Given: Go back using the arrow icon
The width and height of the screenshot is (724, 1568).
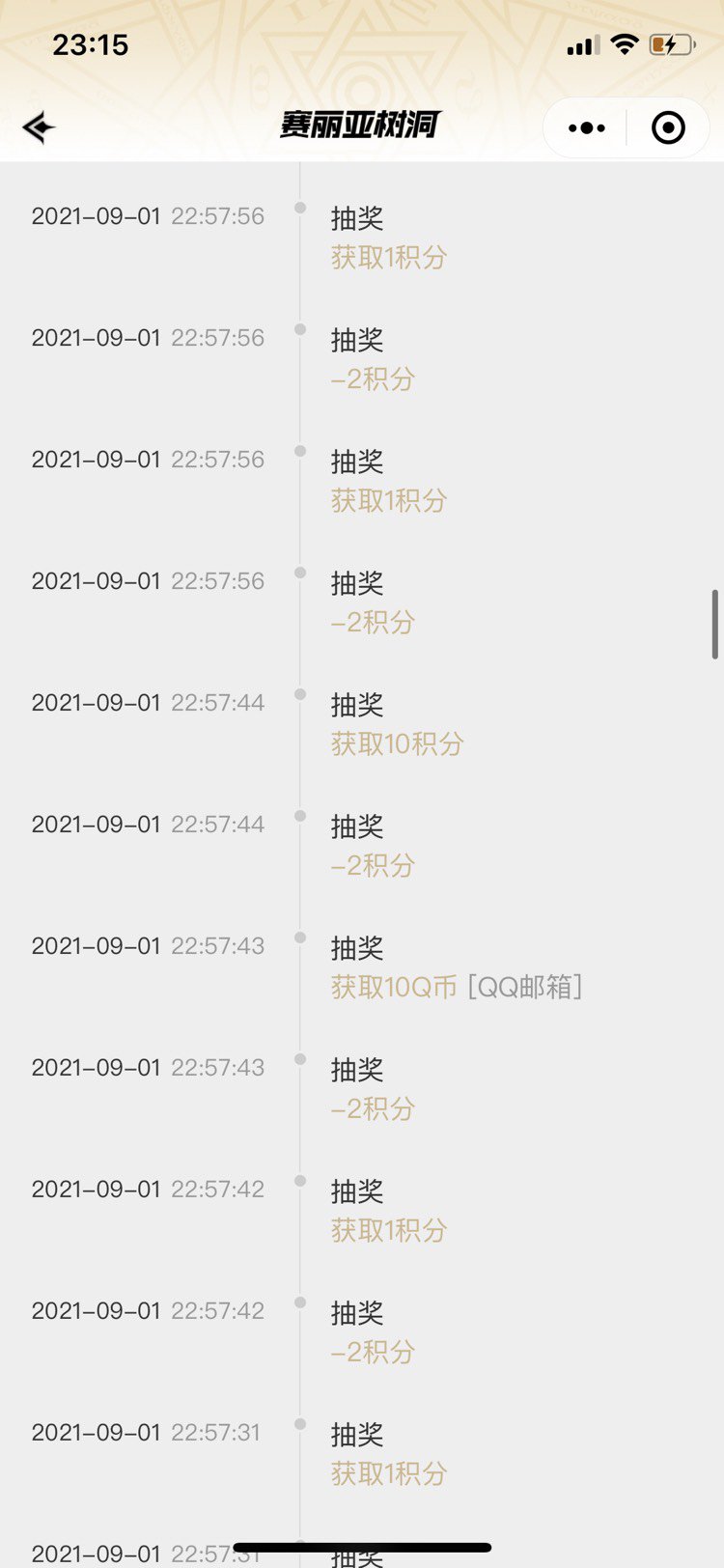Looking at the screenshot, I should pos(39,127).
